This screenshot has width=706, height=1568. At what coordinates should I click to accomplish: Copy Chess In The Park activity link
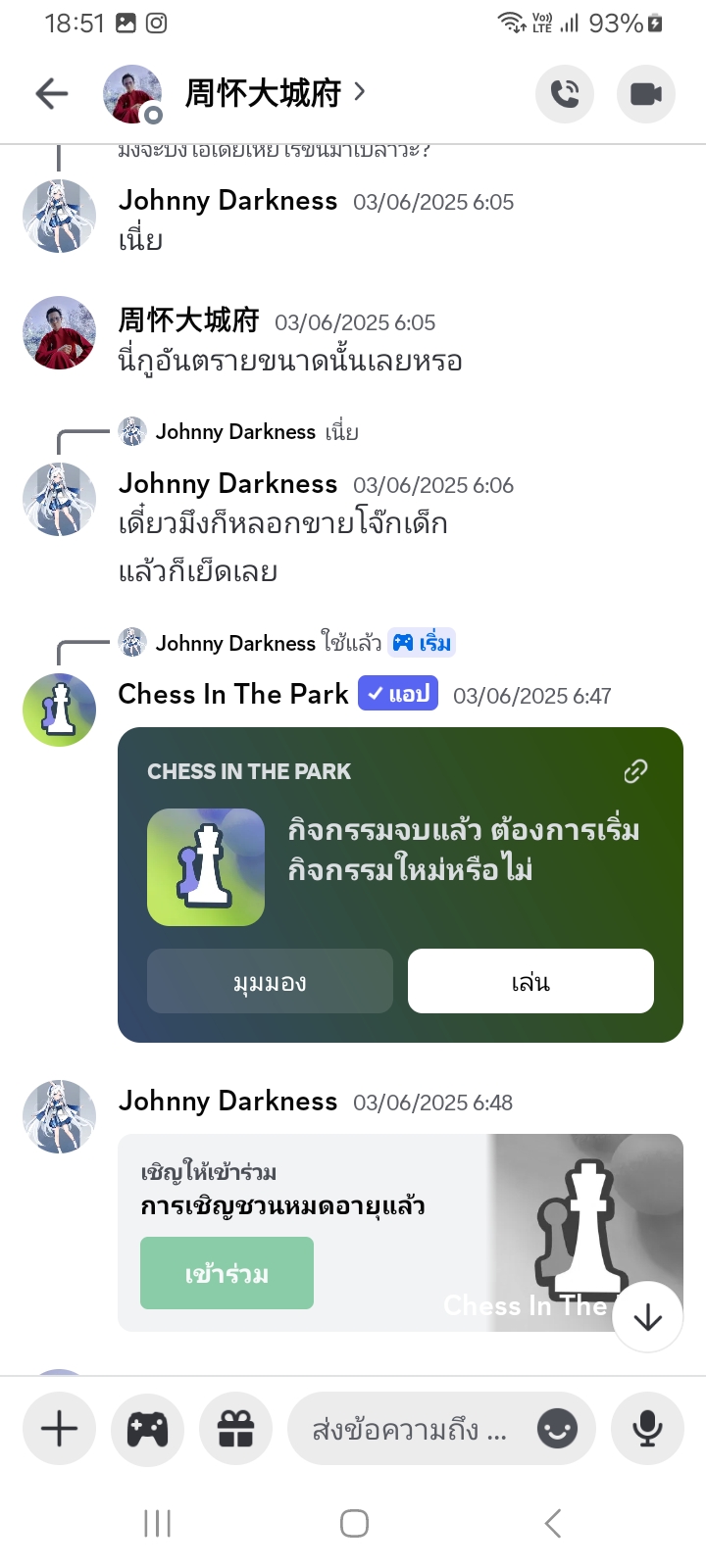pyautogui.click(x=635, y=771)
